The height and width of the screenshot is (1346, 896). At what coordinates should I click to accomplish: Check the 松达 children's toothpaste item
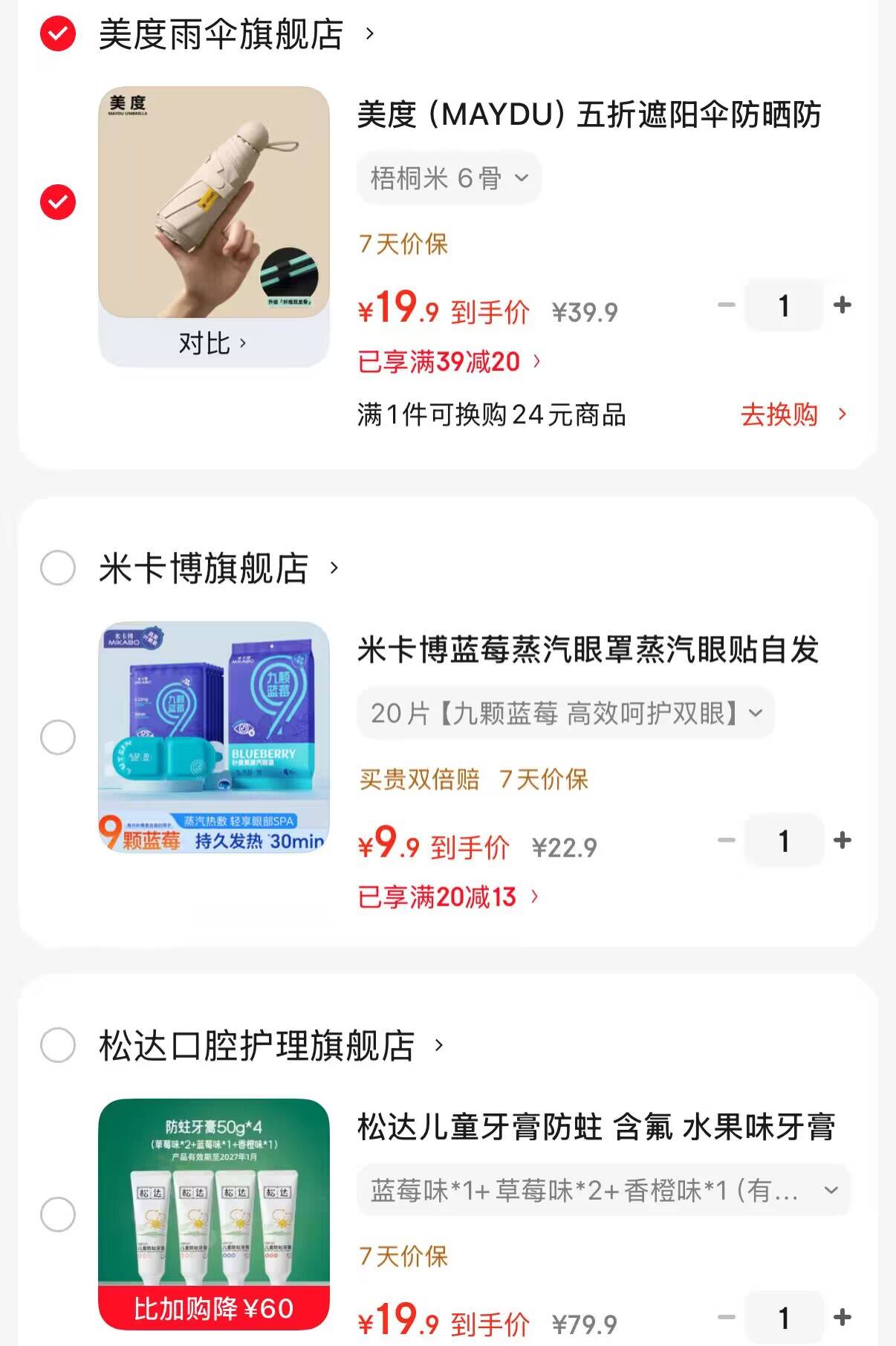(58, 1215)
